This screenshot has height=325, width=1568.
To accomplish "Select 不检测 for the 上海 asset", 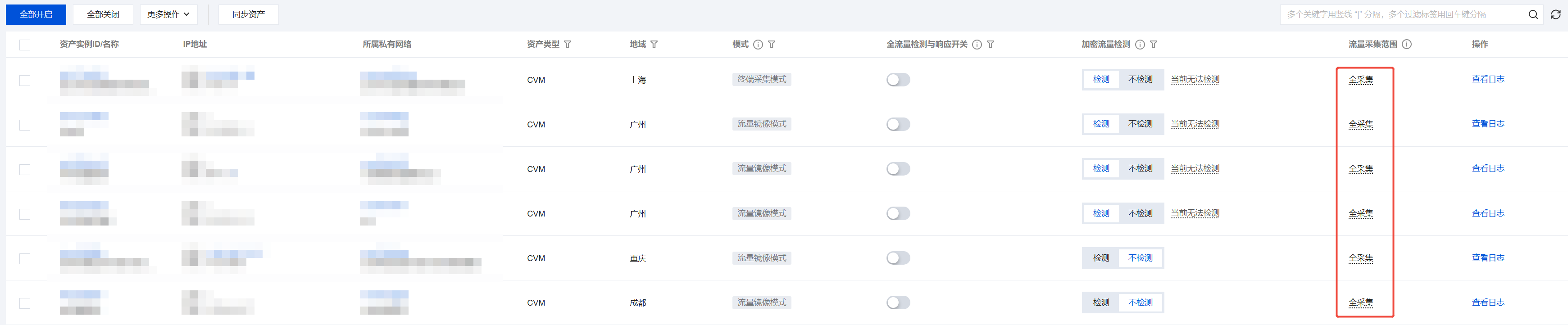I will pyautogui.click(x=1140, y=79).
